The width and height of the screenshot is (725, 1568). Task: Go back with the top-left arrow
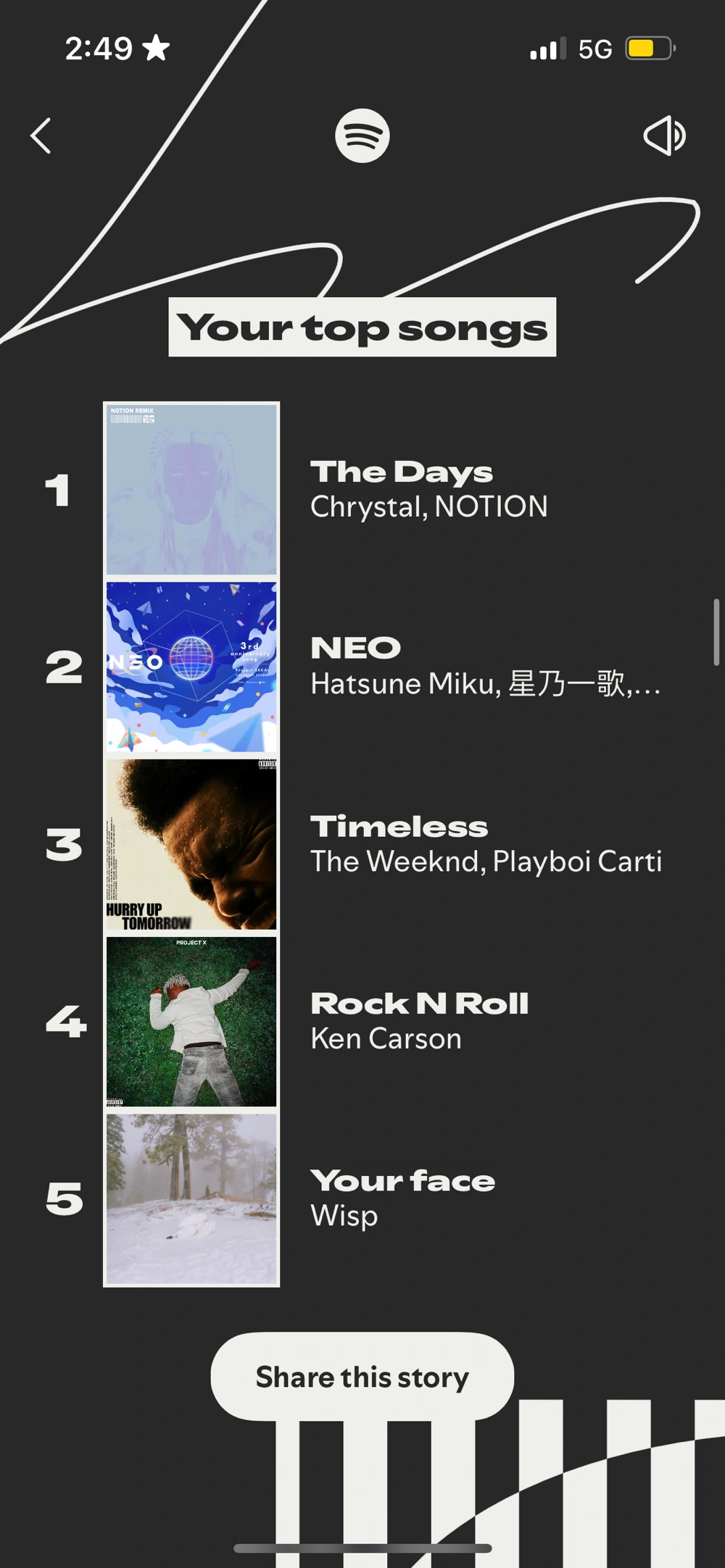point(41,136)
